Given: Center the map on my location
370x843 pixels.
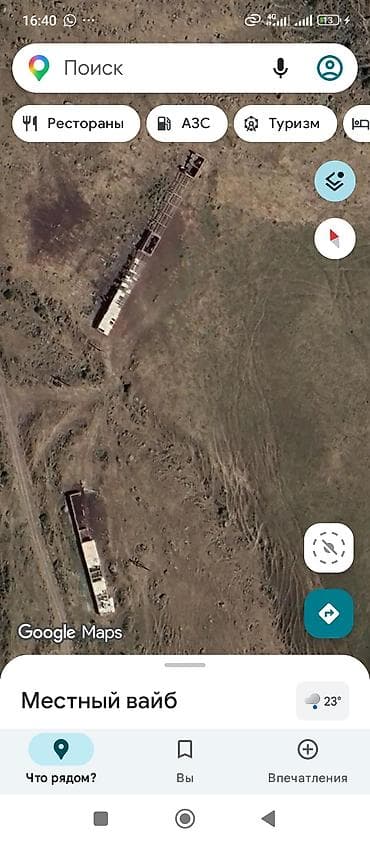Looking at the screenshot, I should pos(329,548).
